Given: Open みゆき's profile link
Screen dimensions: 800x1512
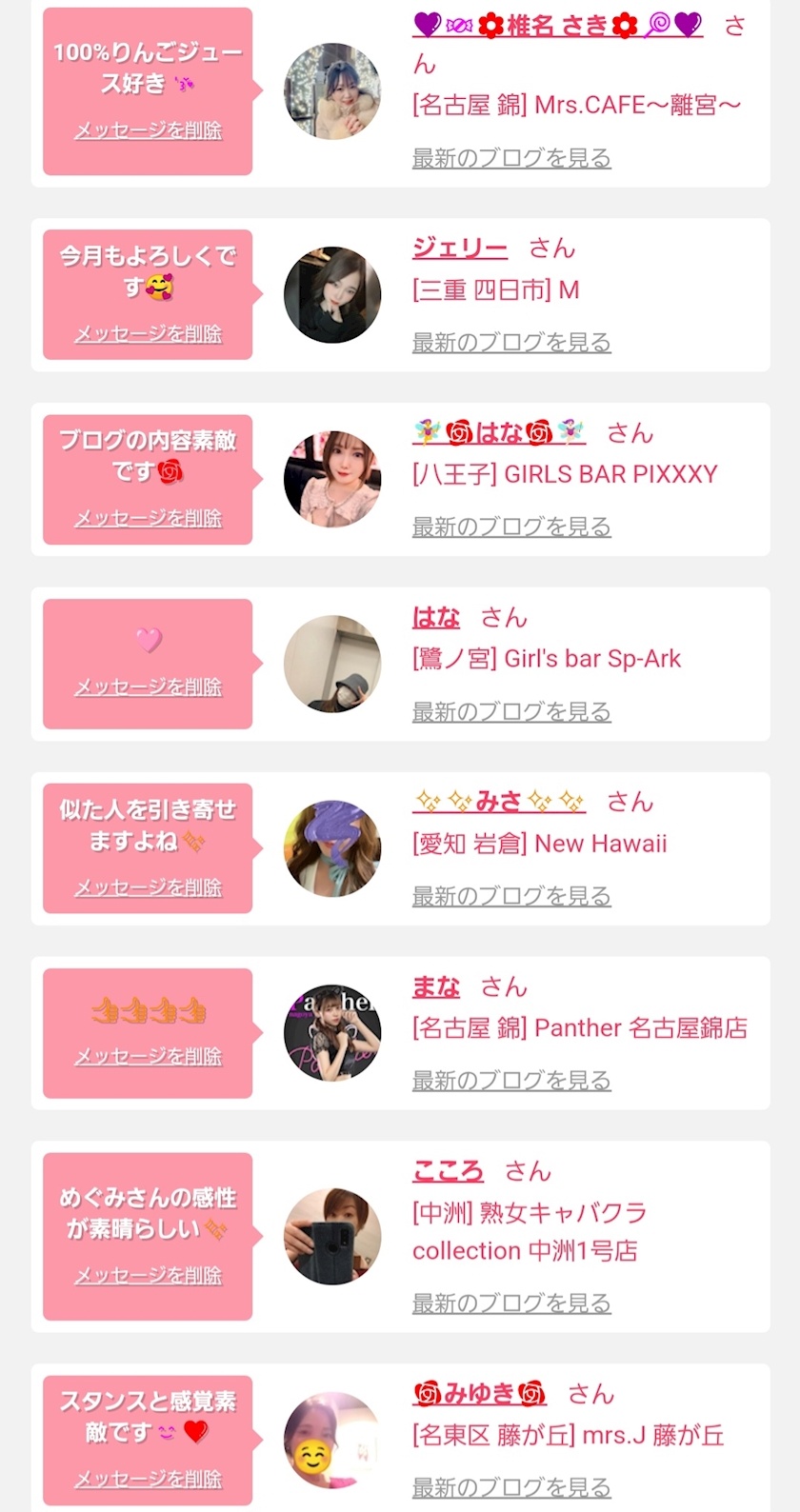Looking at the screenshot, I should [479, 1393].
